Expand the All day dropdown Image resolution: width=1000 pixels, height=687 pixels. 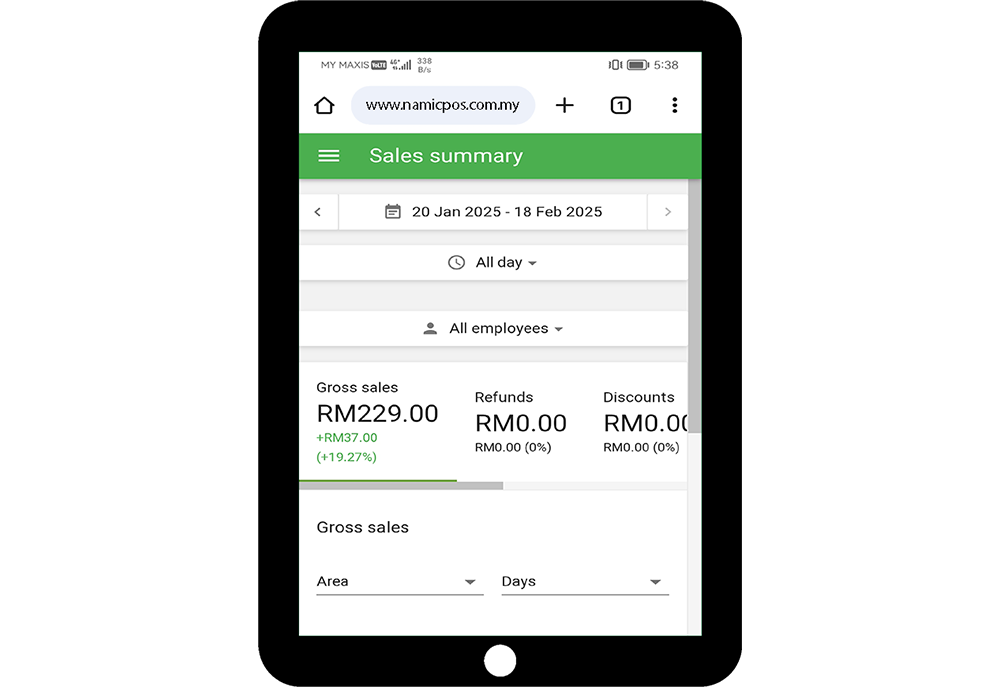point(493,263)
